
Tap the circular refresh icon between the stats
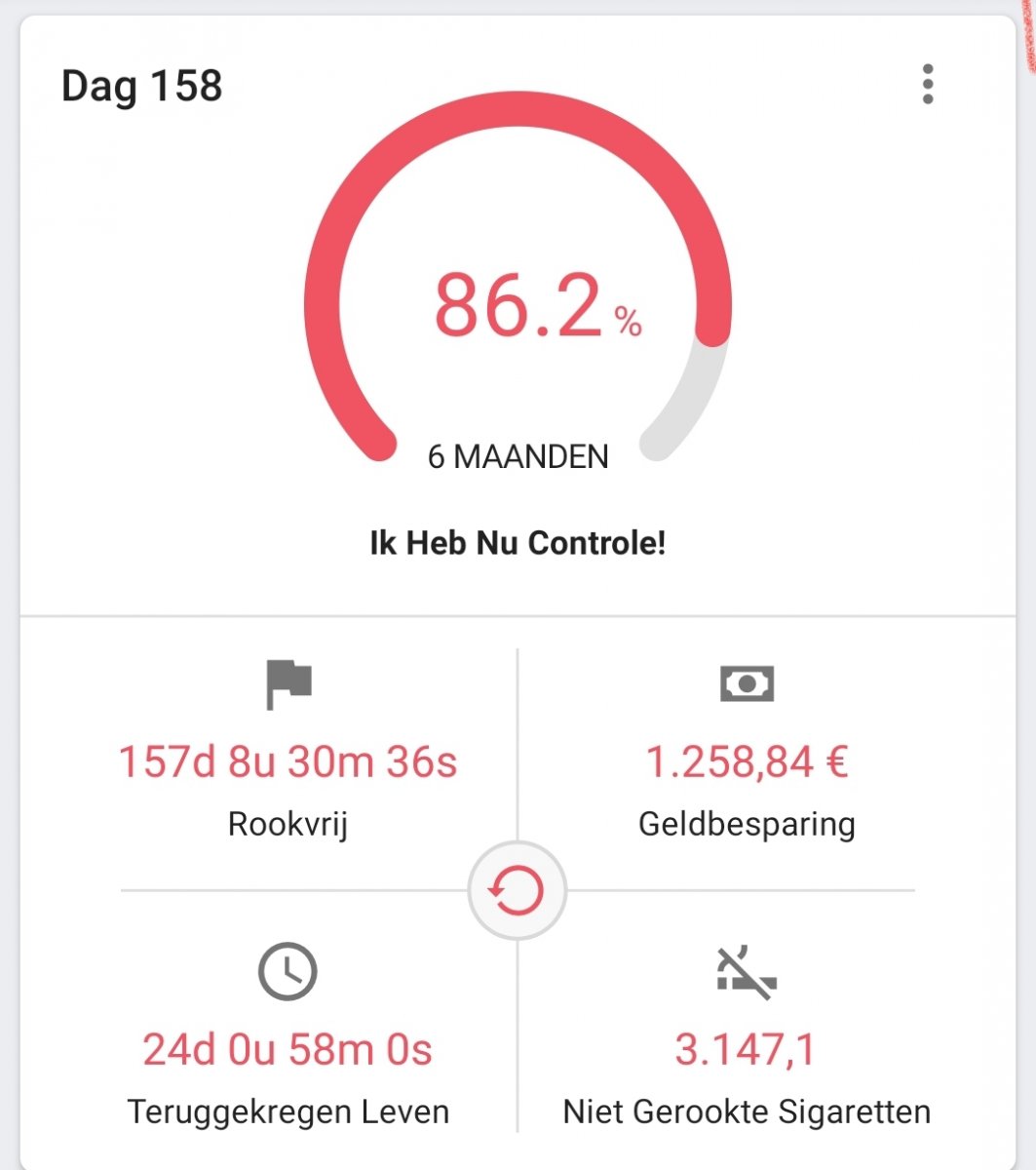(x=518, y=890)
